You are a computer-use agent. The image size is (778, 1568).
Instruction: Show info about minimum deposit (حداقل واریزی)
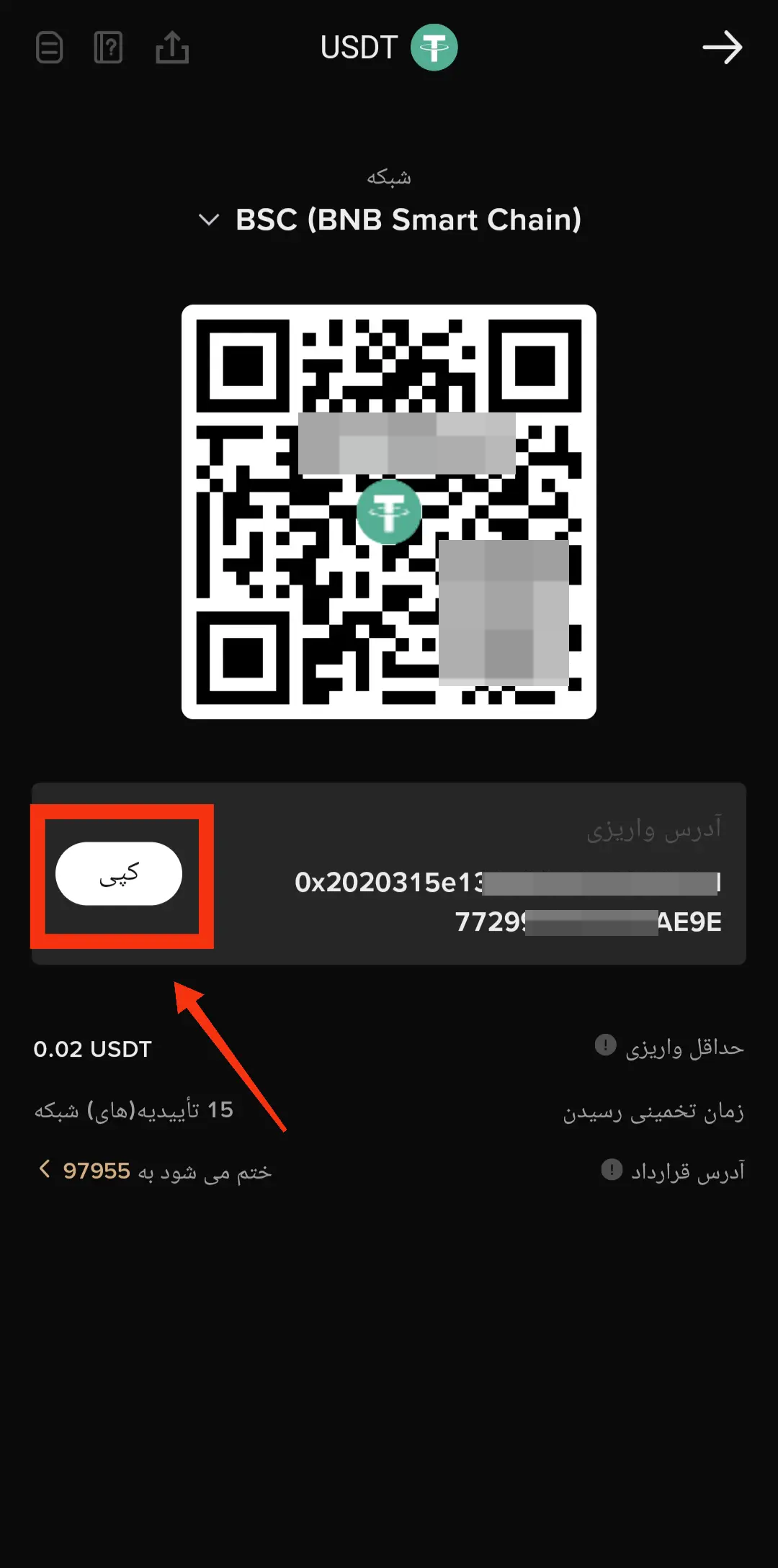605,1045
